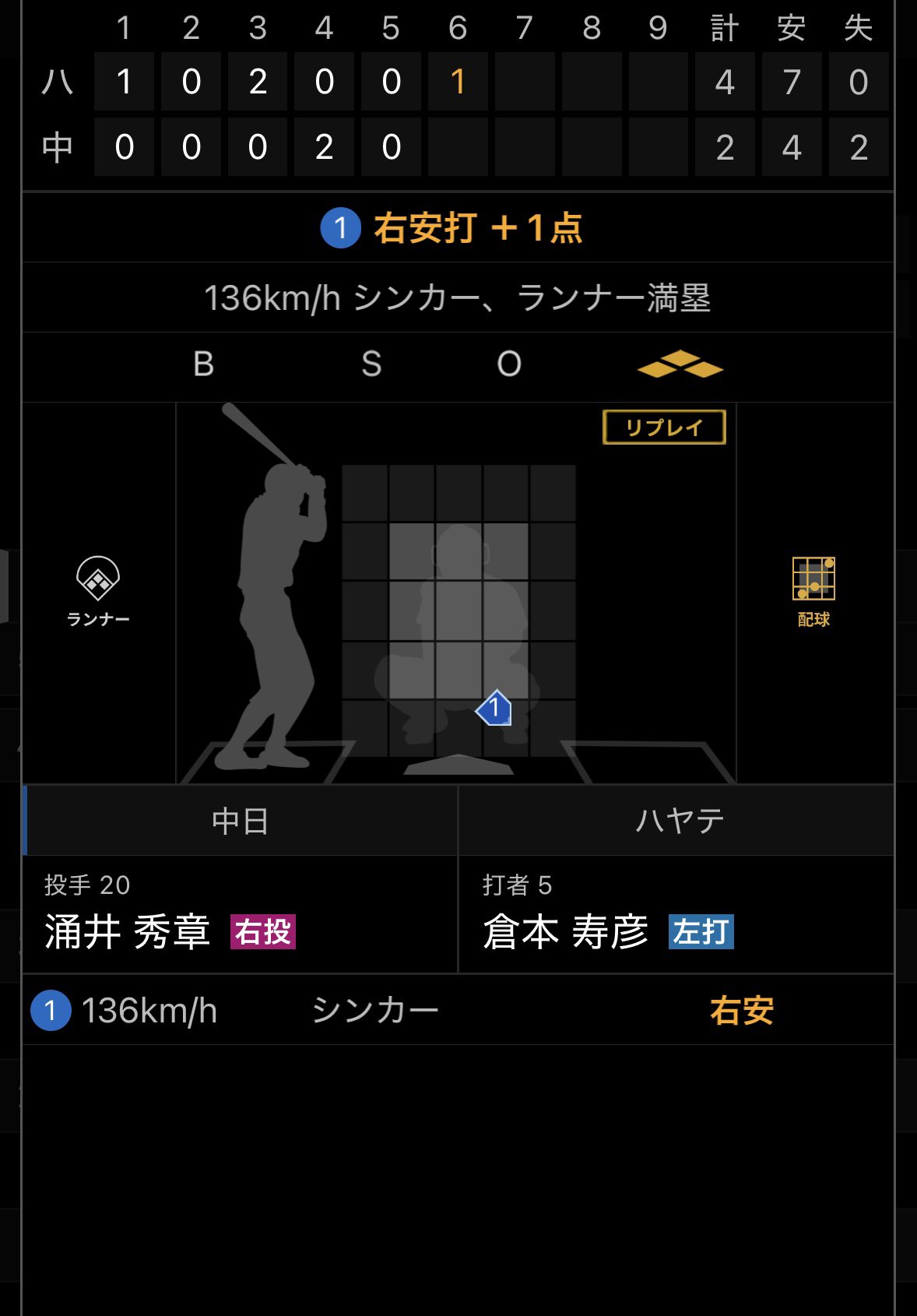Open the 配球 pitch chart

813,590
